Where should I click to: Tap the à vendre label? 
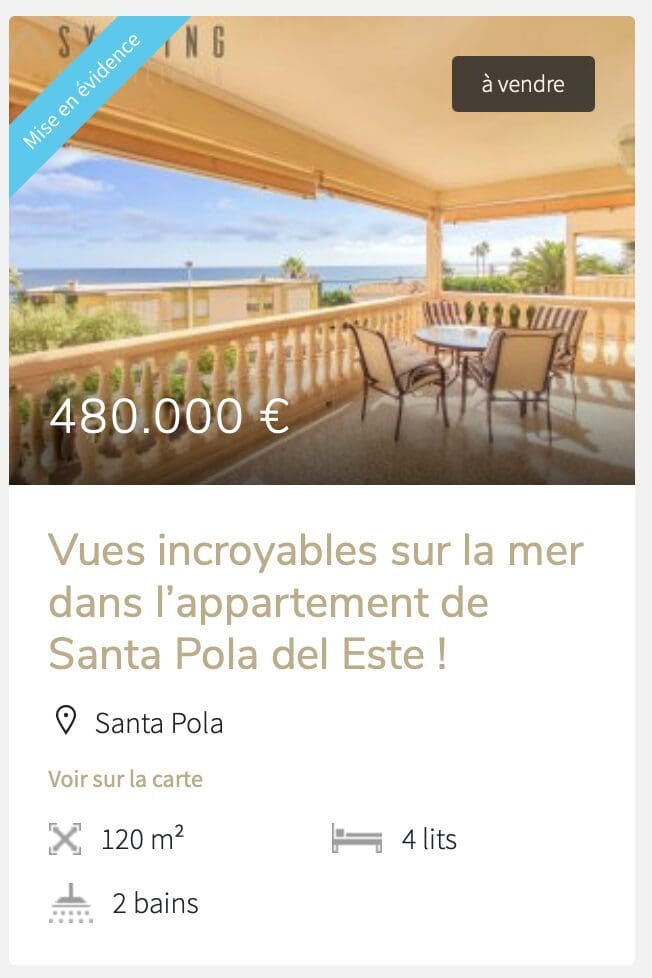click(523, 84)
